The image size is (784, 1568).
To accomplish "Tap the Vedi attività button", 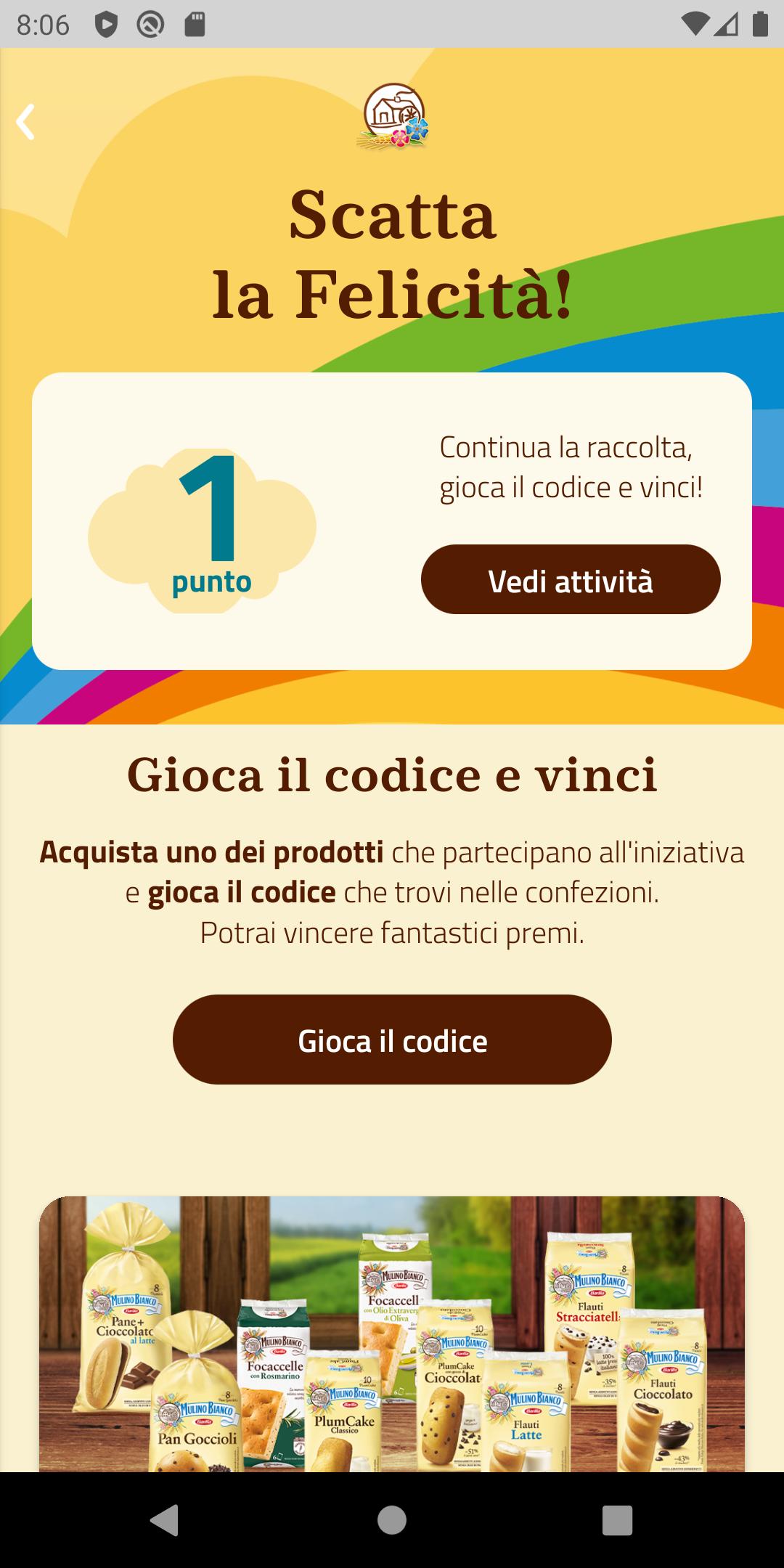I will tap(571, 580).
